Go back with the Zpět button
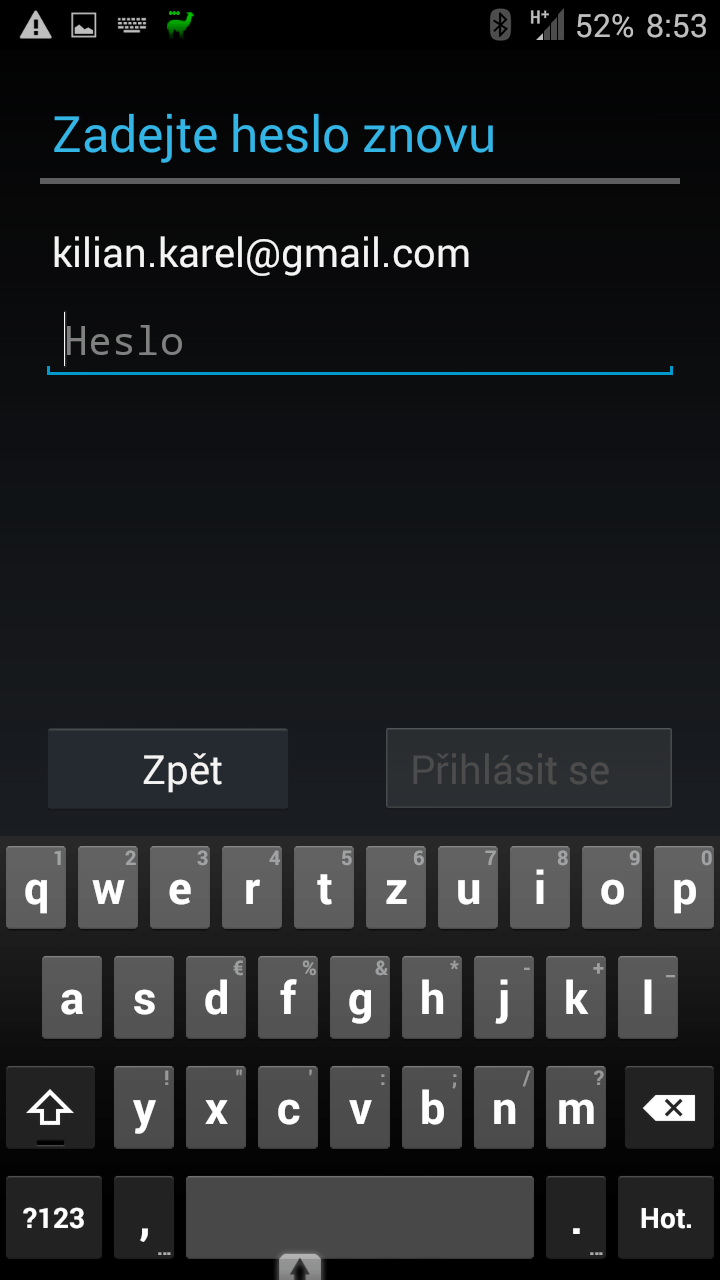 pyautogui.click(x=168, y=769)
